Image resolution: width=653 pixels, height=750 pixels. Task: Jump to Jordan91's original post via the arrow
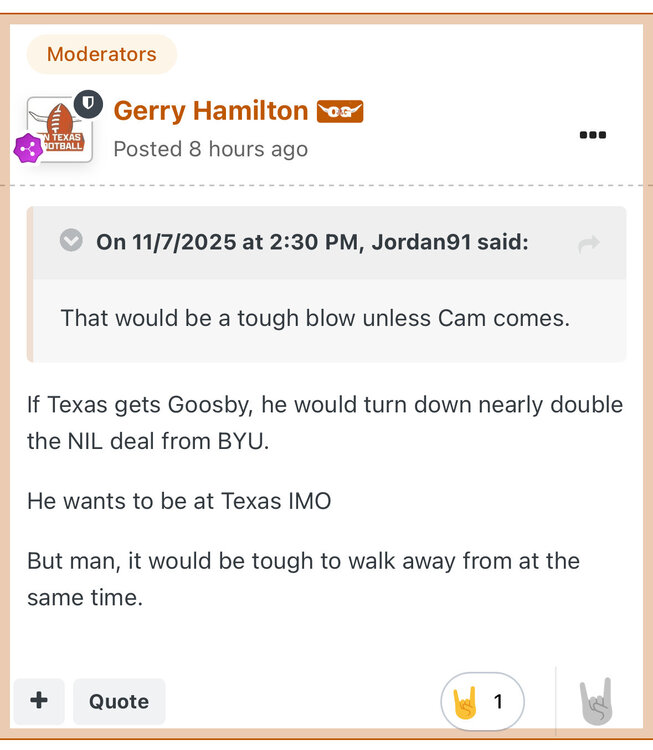pos(589,243)
